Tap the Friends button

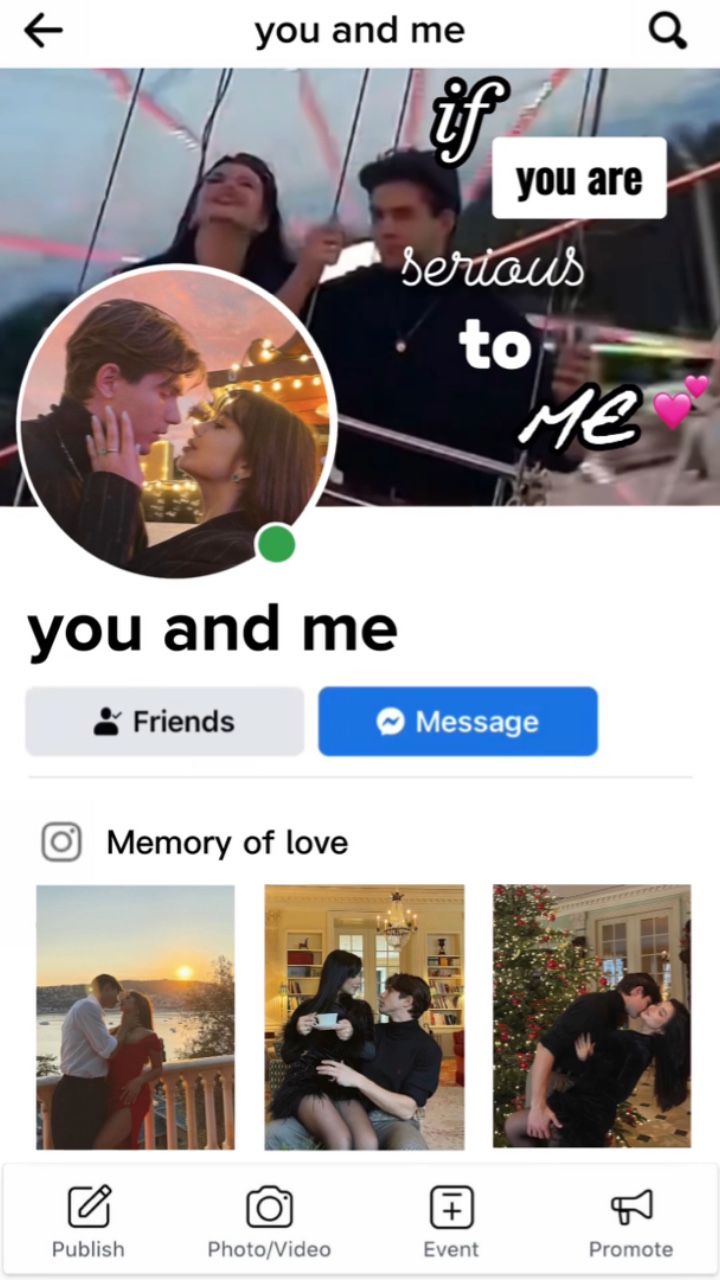165,721
